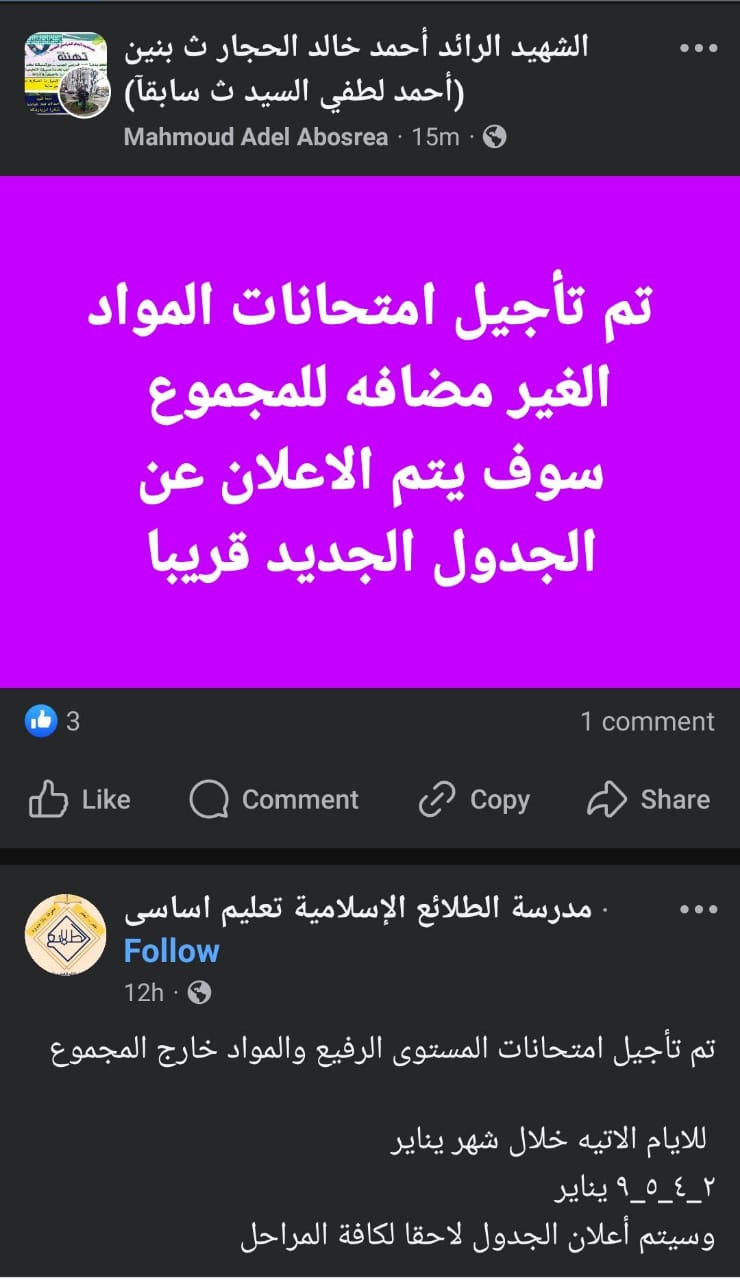Follow مدرسة الطلائع الإسلامية page

pyautogui.click(x=171, y=950)
